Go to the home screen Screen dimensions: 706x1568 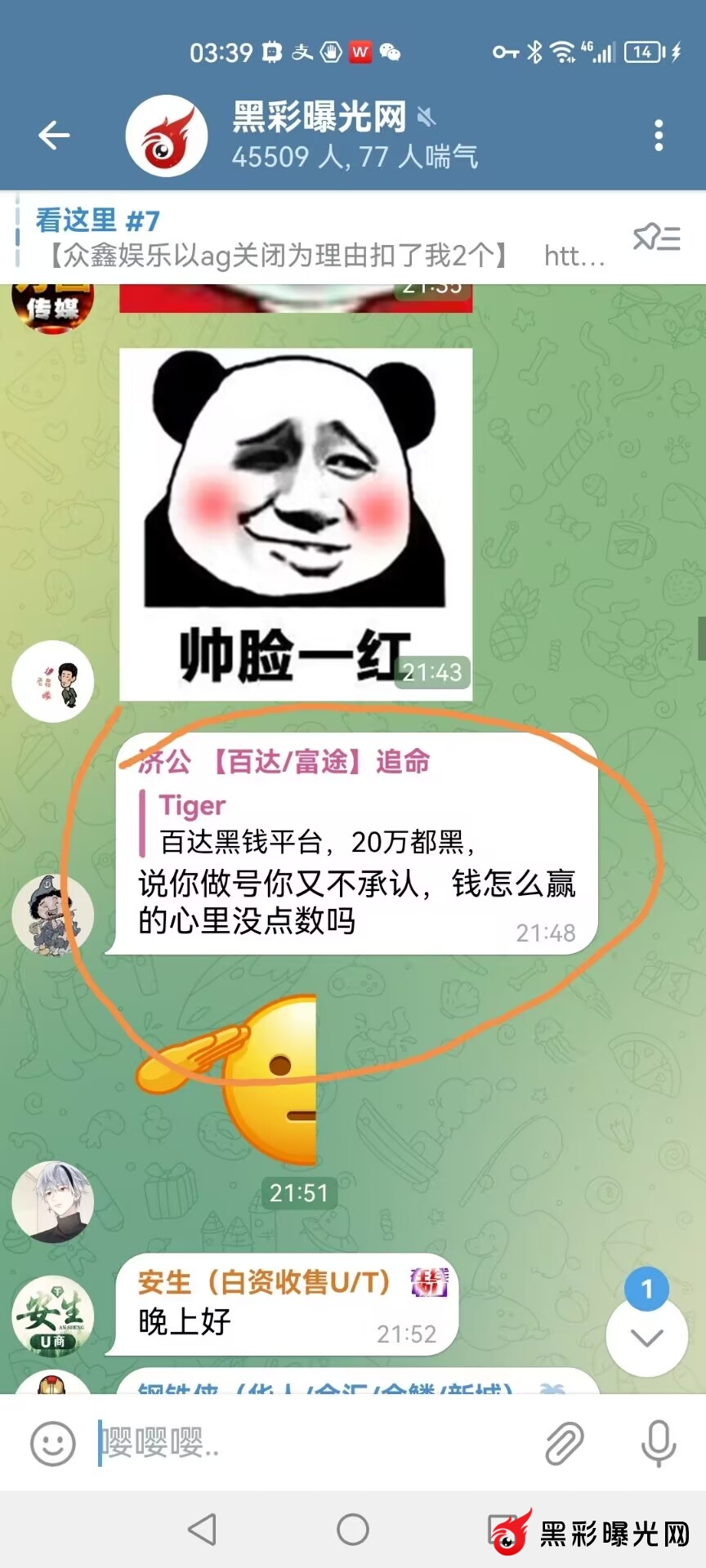pos(353,1530)
